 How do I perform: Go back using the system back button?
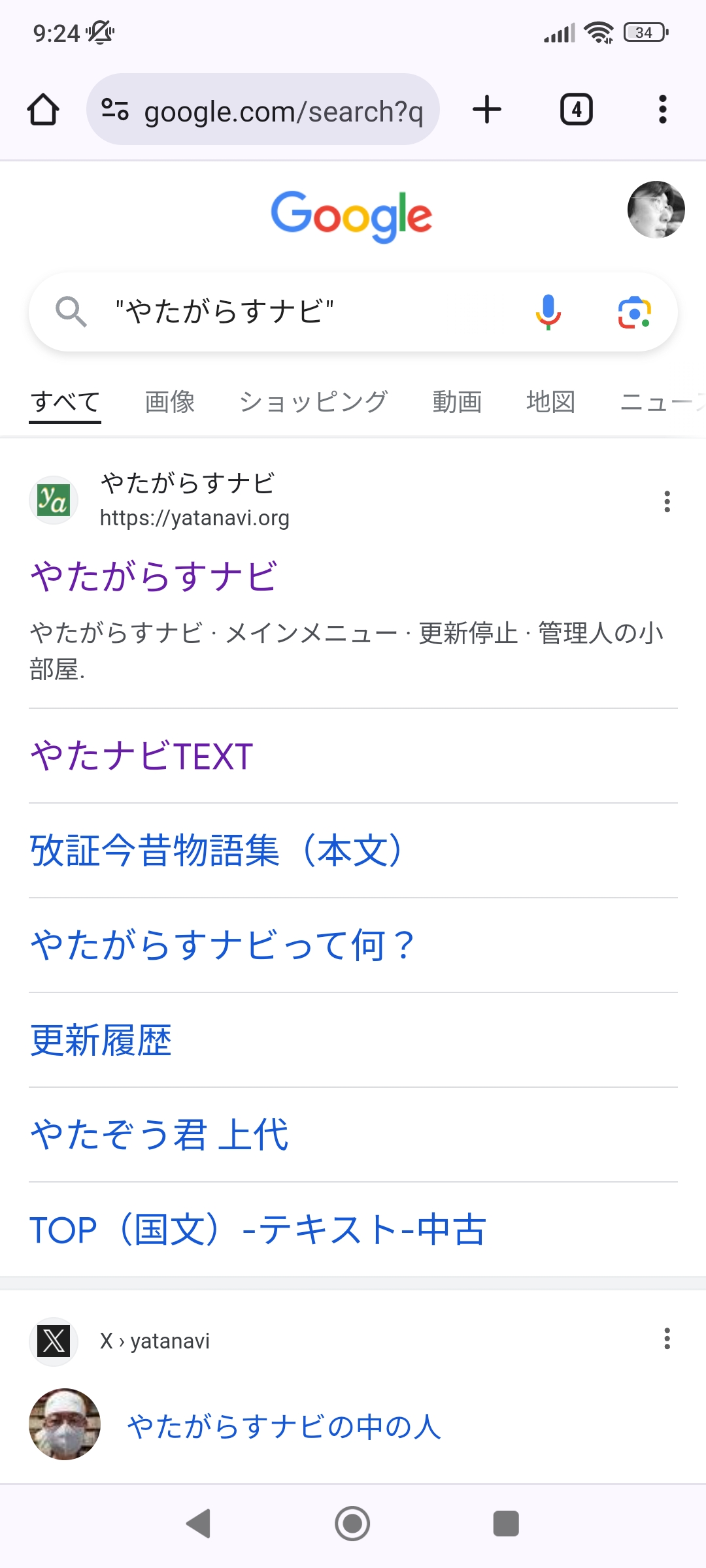(x=199, y=1524)
